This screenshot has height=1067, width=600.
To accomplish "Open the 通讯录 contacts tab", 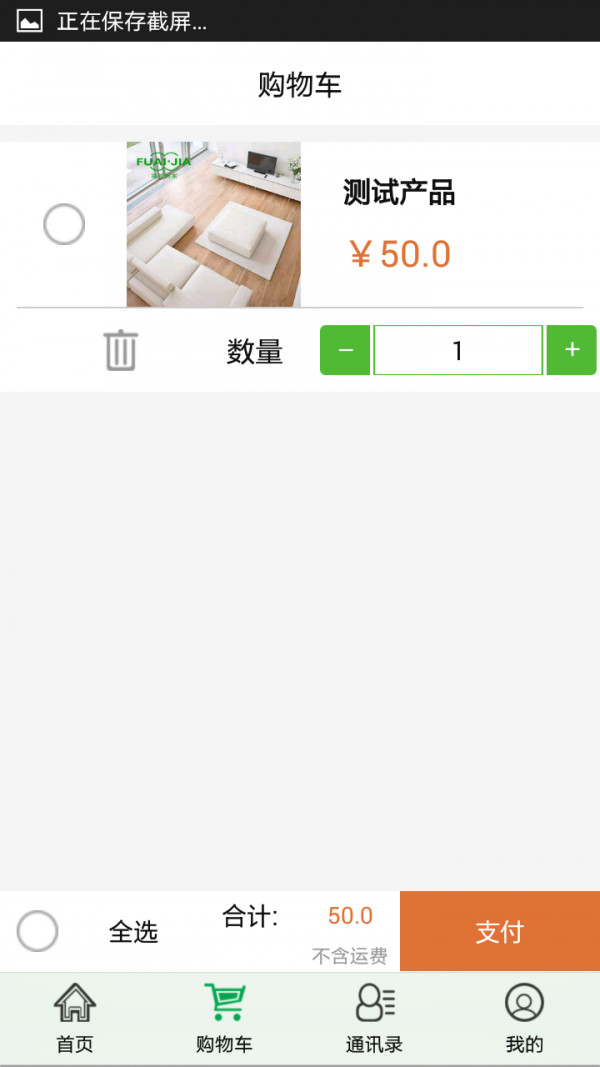I will tap(374, 1018).
